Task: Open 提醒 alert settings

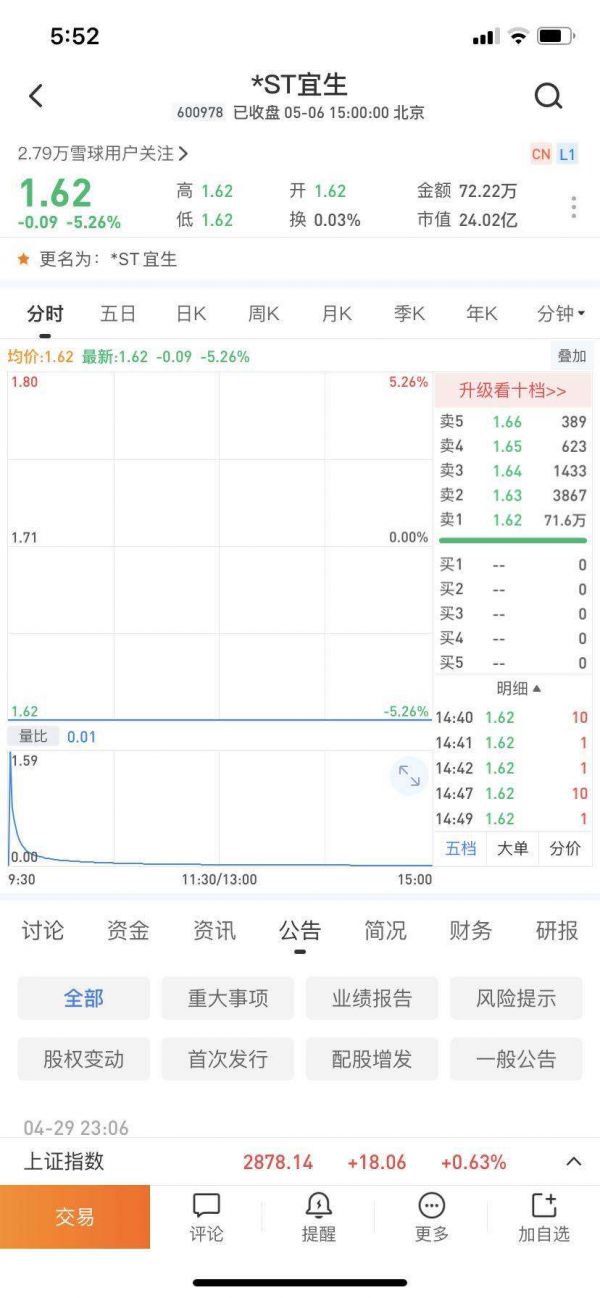Action: pos(319,1217)
